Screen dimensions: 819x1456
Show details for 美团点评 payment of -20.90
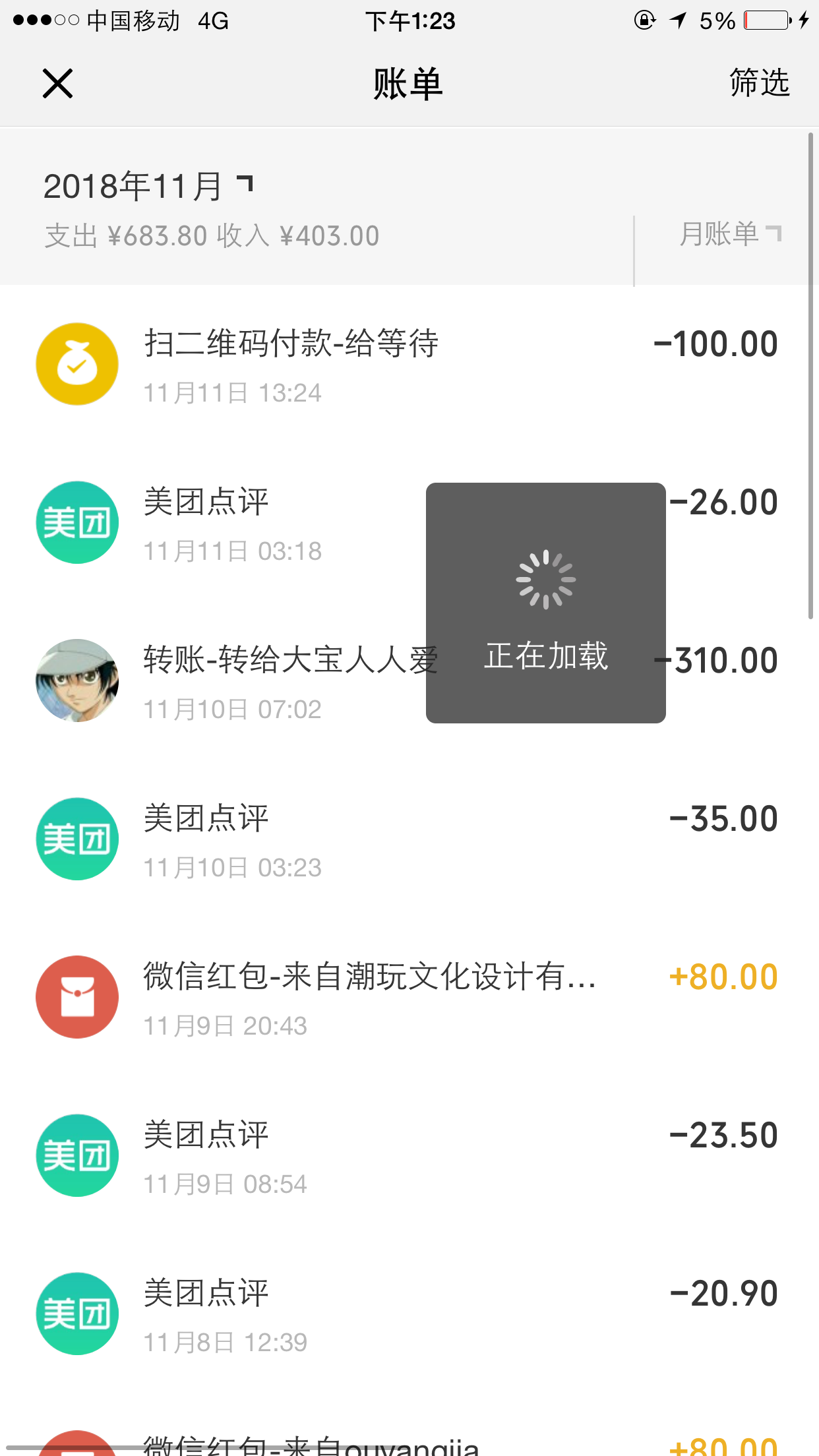coord(409,1314)
